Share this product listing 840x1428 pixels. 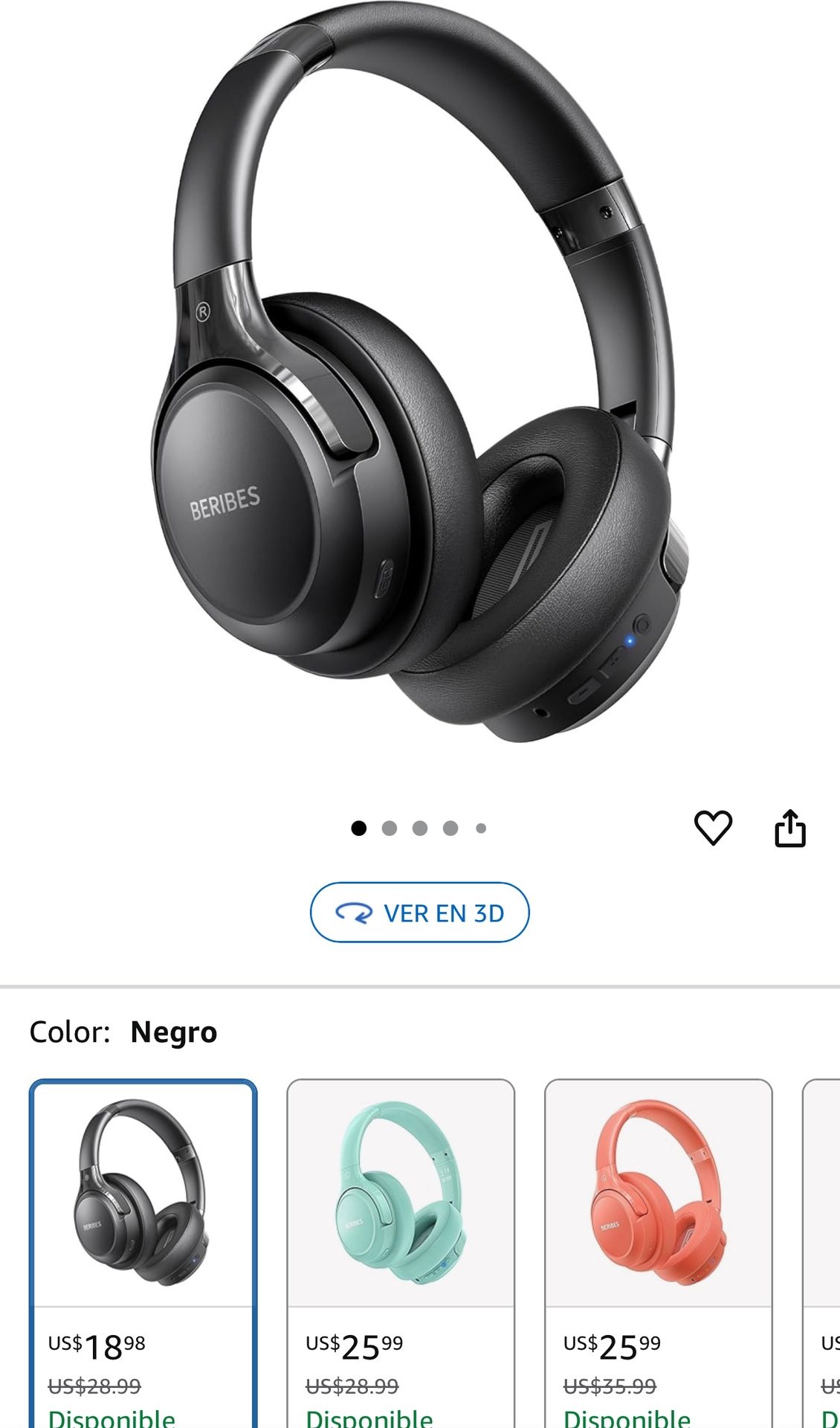(789, 828)
